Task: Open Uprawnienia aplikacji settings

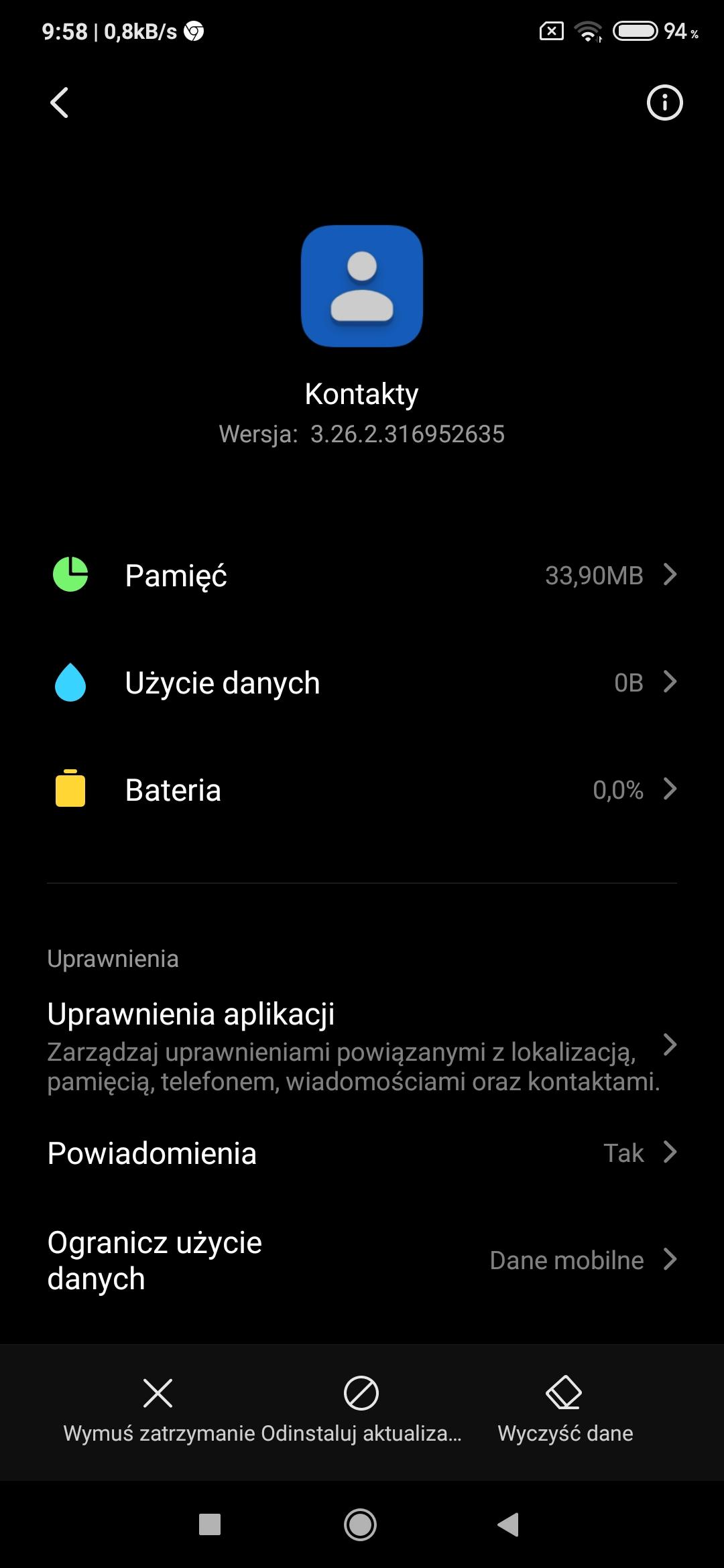Action: [362, 1045]
